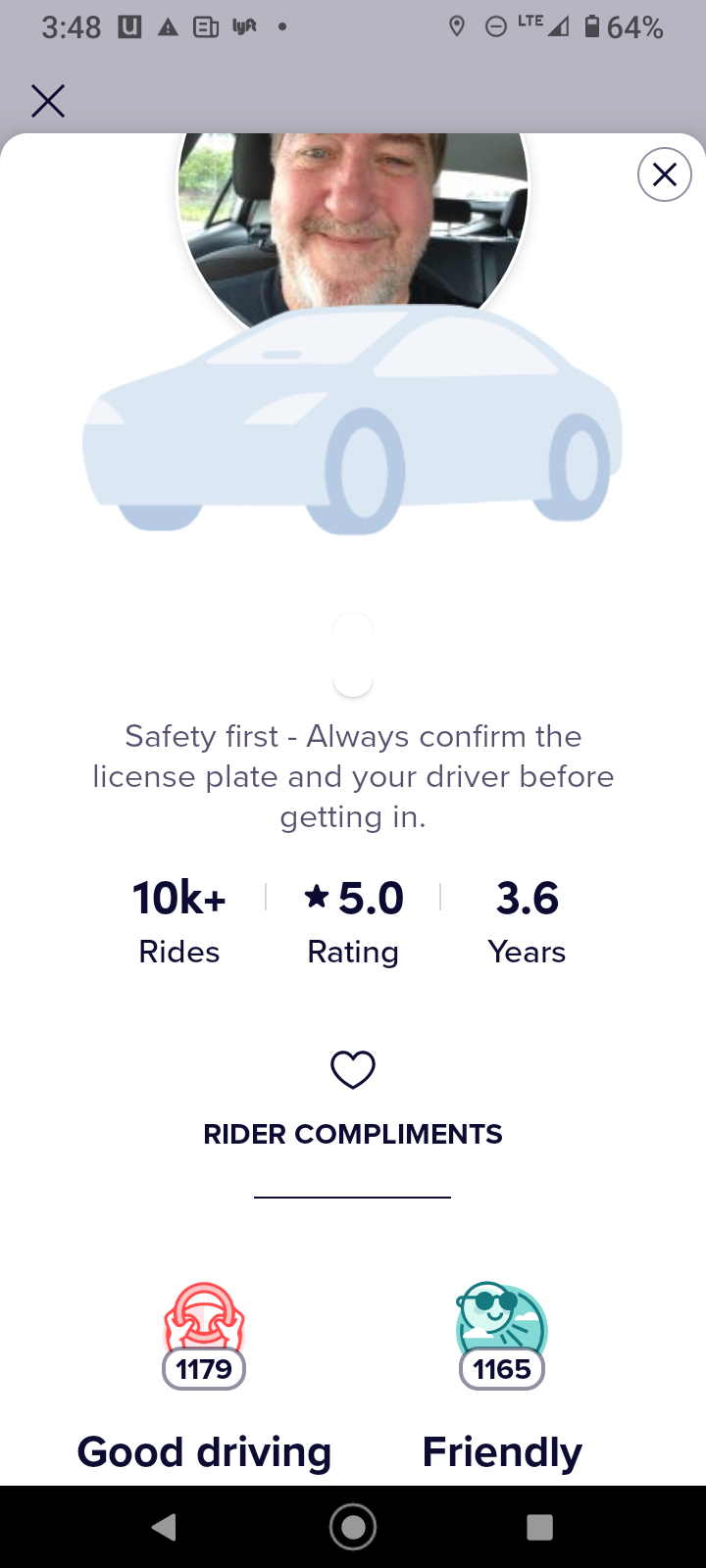Viewport: 706px width, 1568px height.
Task: Close the driver profile card
Action: [x=664, y=175]
